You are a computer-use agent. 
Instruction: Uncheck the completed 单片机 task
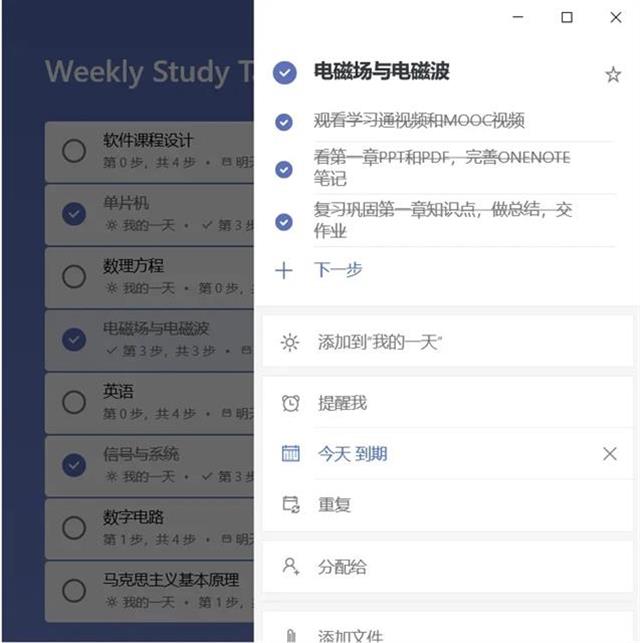click(74, 213)
